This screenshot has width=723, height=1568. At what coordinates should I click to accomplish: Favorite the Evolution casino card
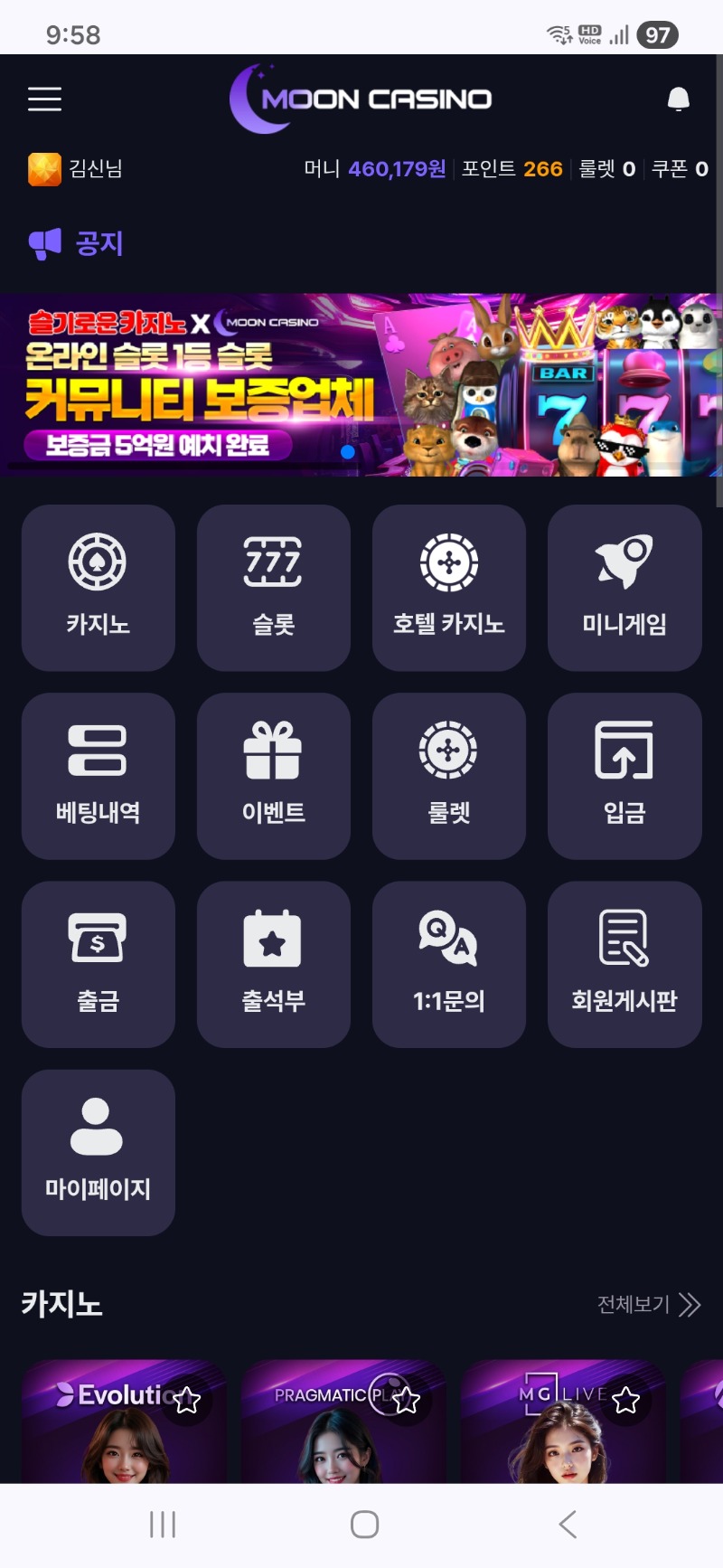coord(187,1400)
